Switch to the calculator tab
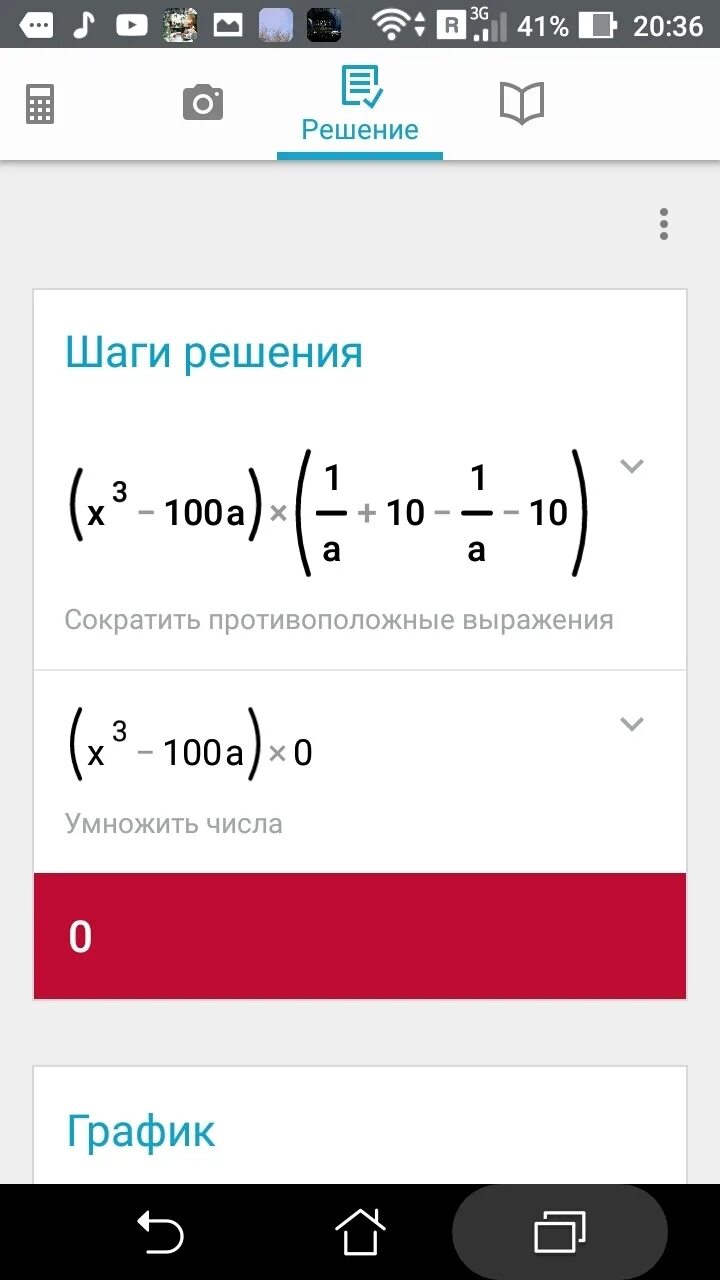Viewport: 720px width, 1280px height. click(40, 104)
